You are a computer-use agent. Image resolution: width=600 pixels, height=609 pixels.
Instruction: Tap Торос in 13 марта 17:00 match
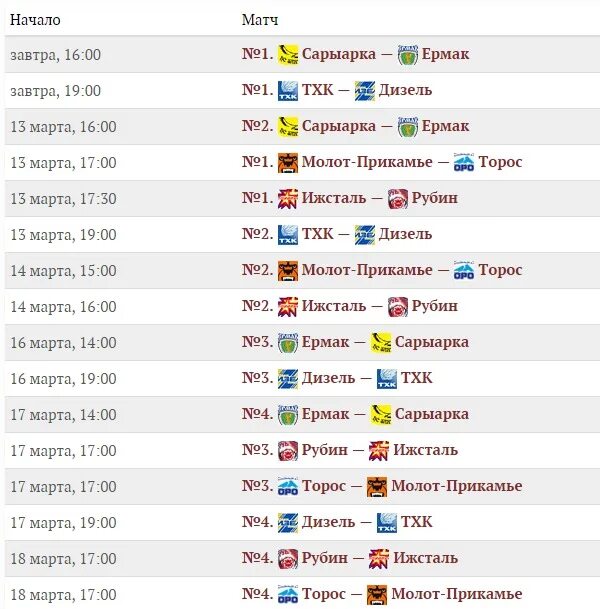(x=500, y=162)
